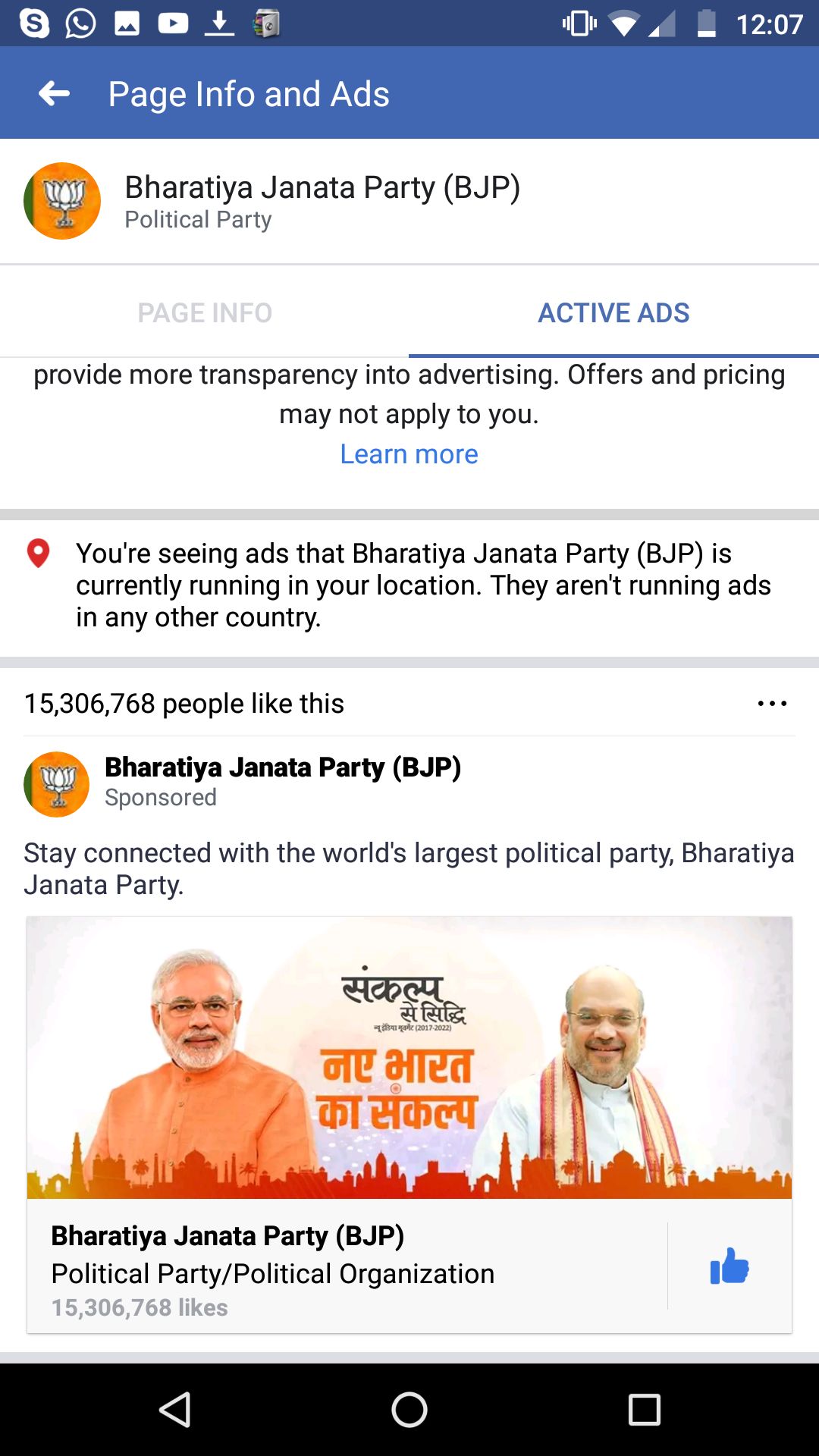This screenshot has height=1456, width=819.
Task: Select the Active Ads tab
Action: click(613, 312)
